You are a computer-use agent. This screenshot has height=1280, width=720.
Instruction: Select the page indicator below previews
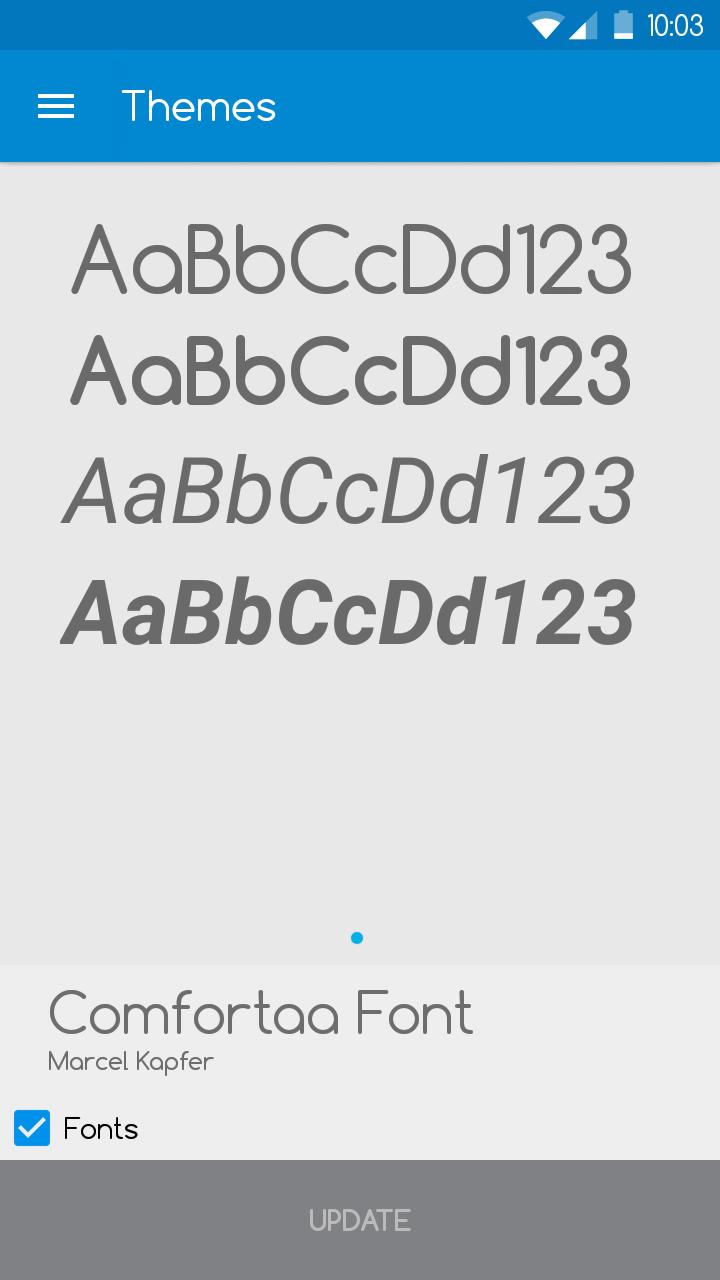357,938
